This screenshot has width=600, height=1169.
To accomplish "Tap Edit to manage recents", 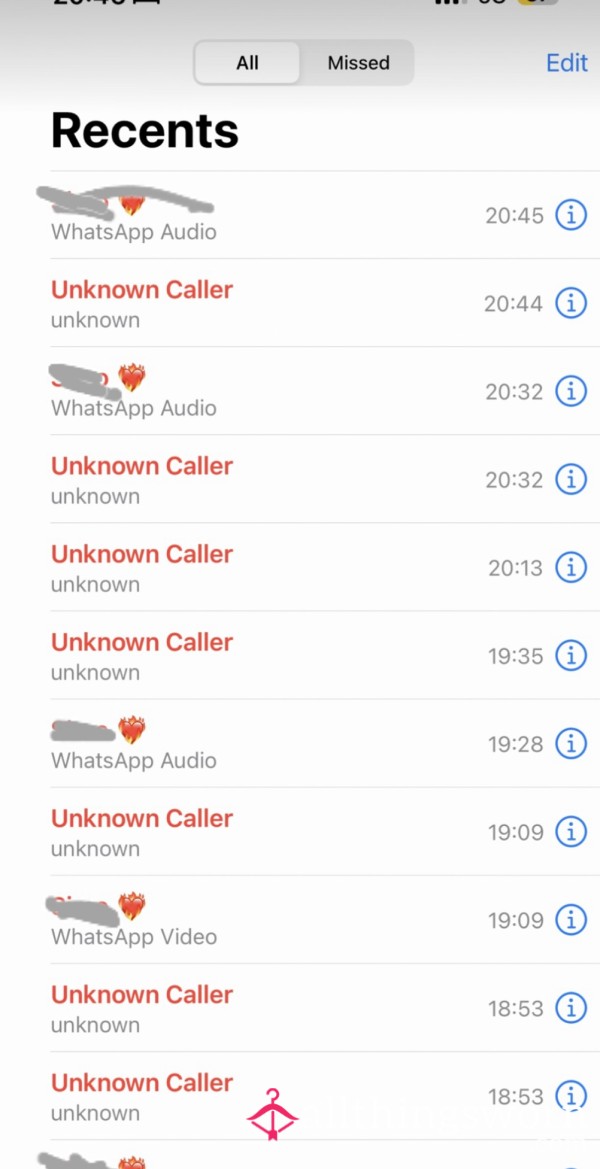I will pos(566,63).
